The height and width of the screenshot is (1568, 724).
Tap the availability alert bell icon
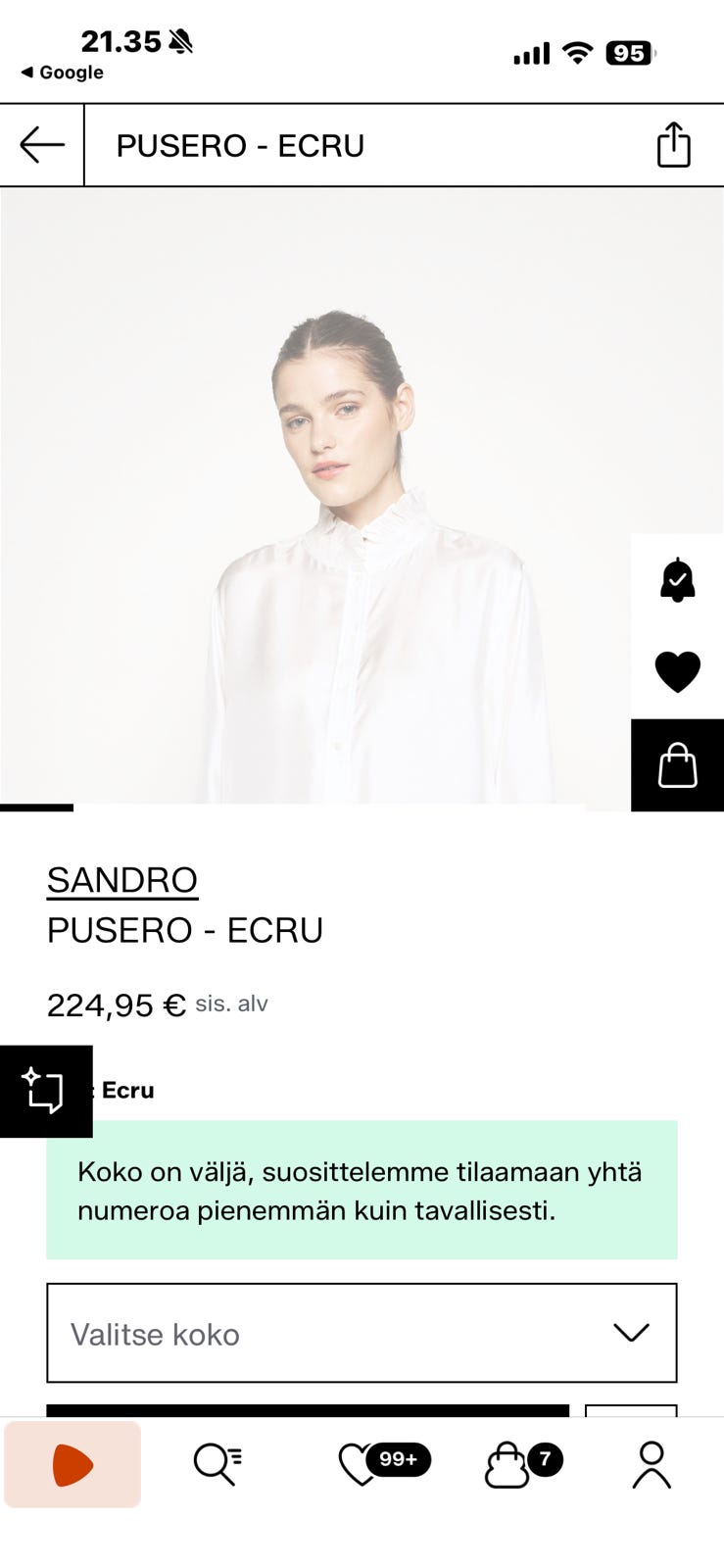677,580
